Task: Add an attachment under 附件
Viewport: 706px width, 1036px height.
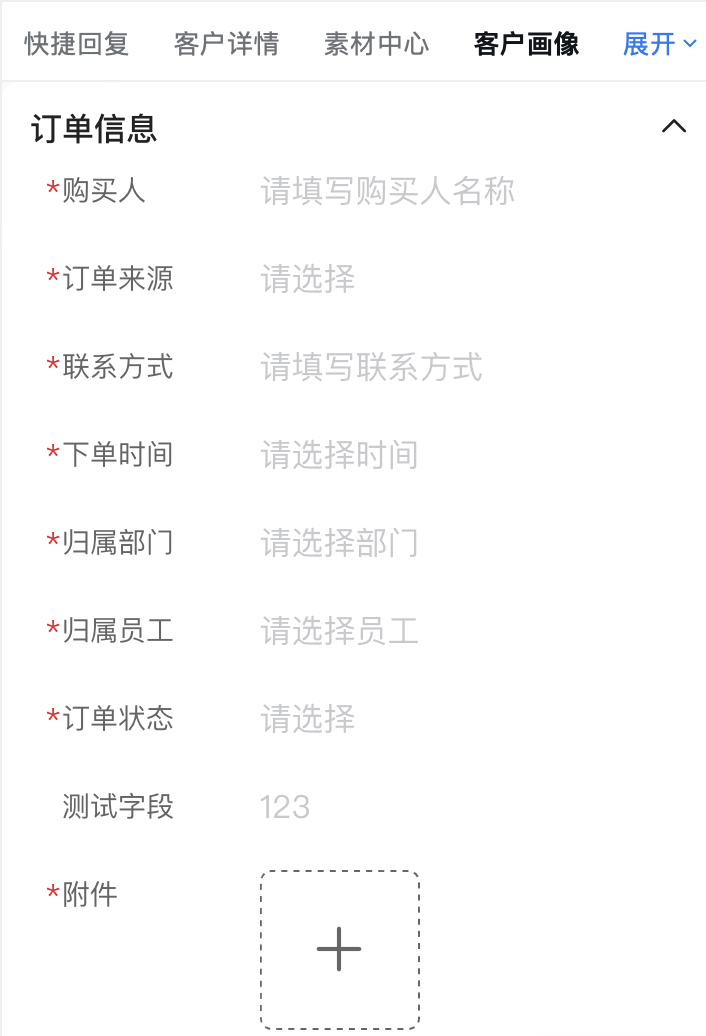Action: click(339, 949)
